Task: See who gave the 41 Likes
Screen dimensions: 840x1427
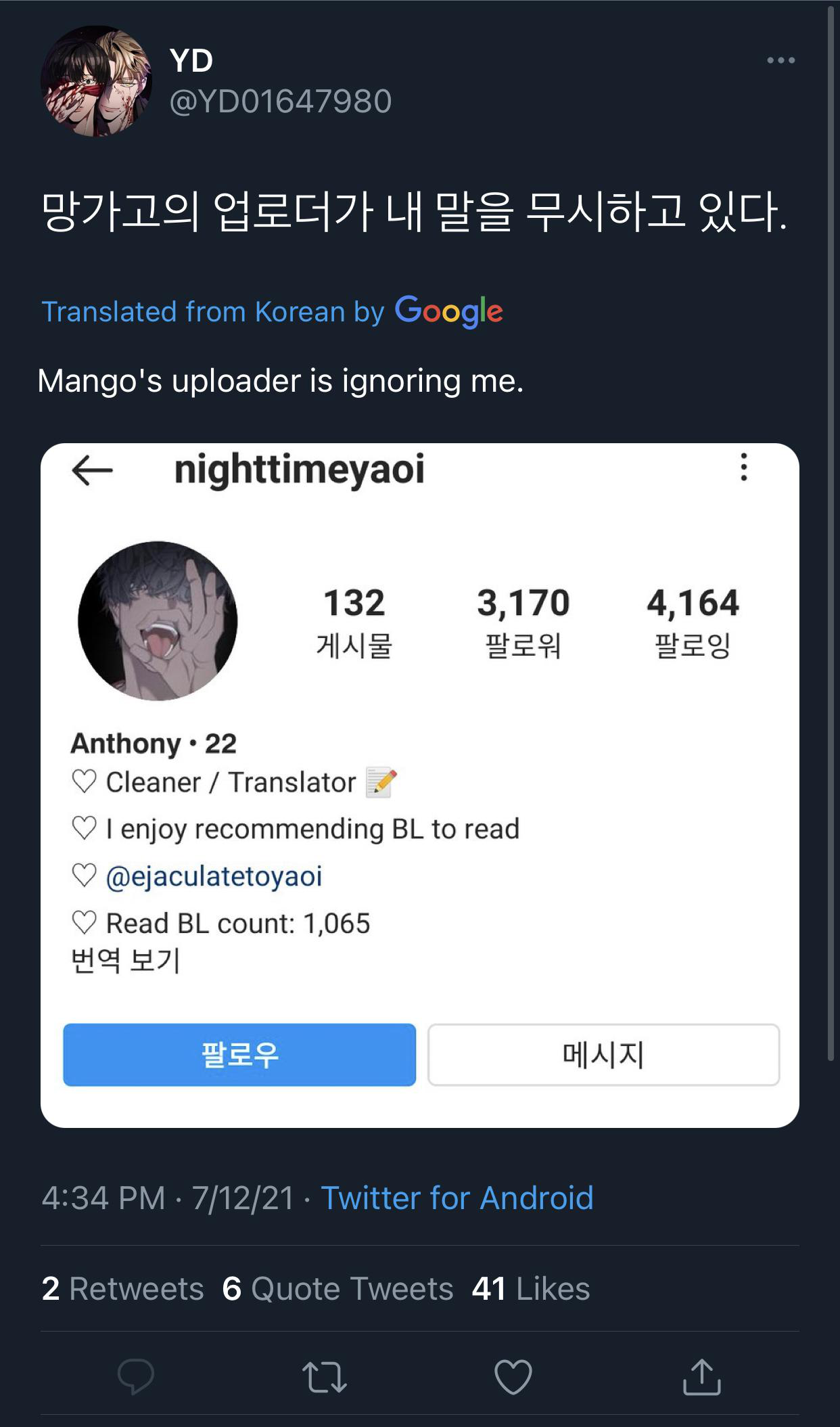Action: 530,1288
